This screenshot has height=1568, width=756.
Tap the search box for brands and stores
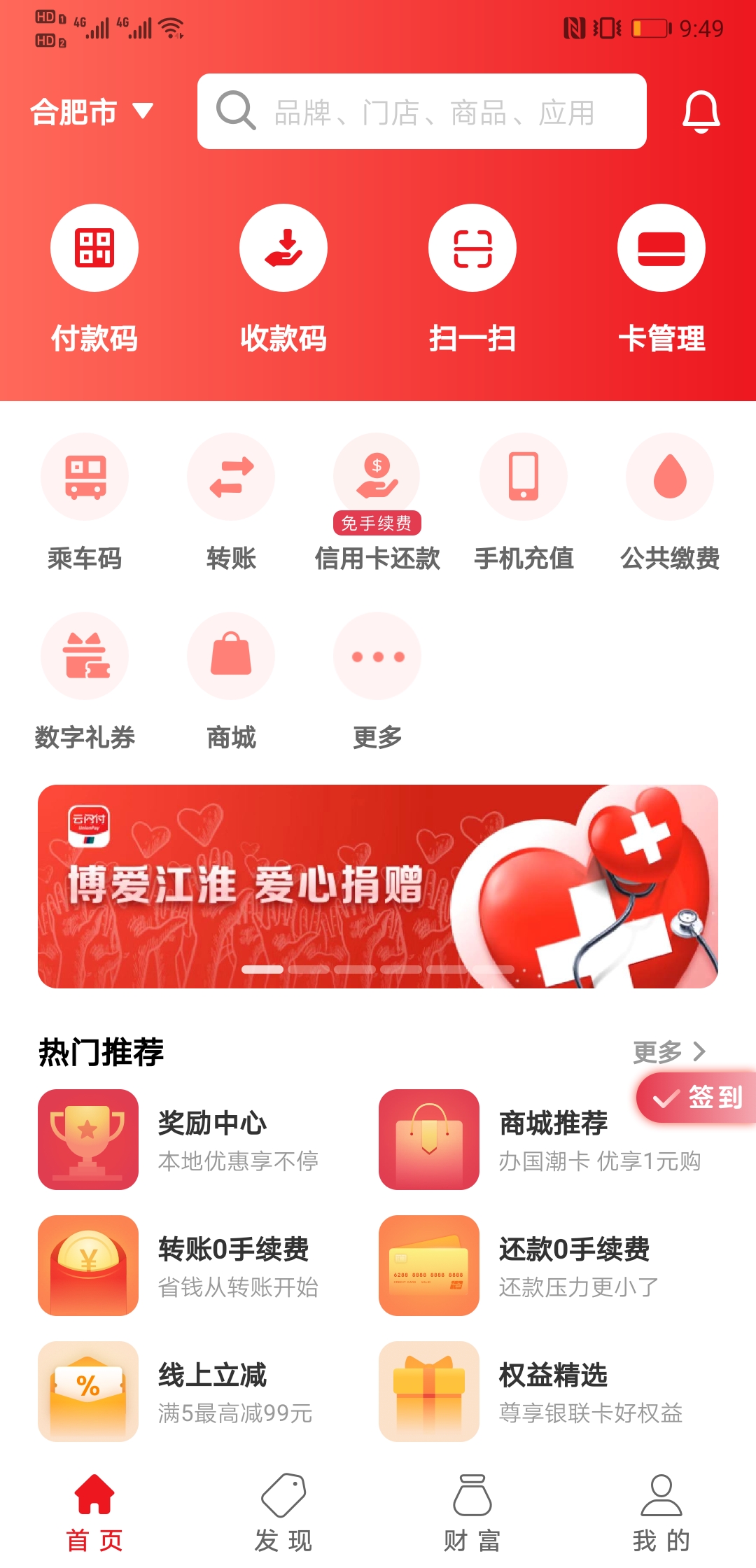[421, 112]
